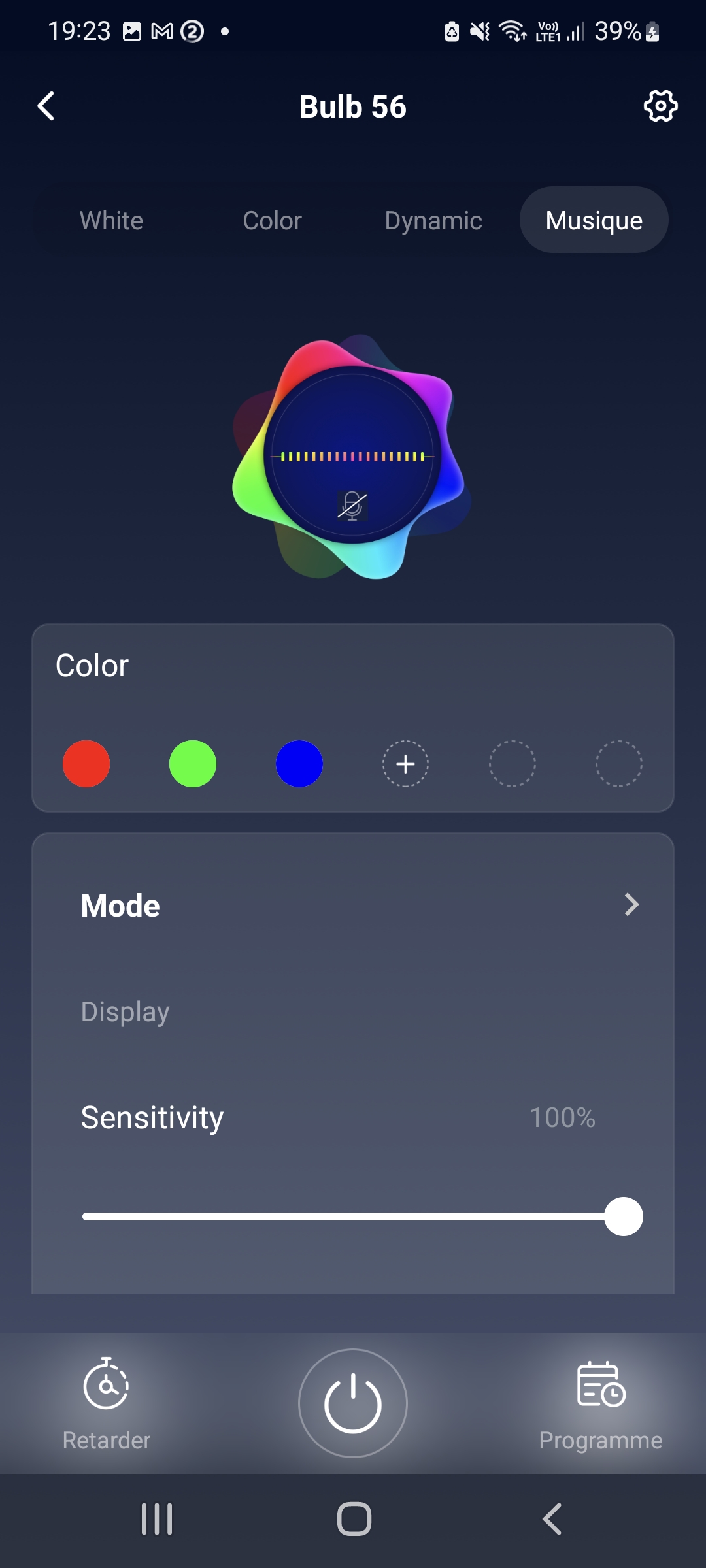Image resolution: width=706 pixels, height=1568 pixels.
Task: Switch to the Dynamic tab
Action: coord(433,221)
